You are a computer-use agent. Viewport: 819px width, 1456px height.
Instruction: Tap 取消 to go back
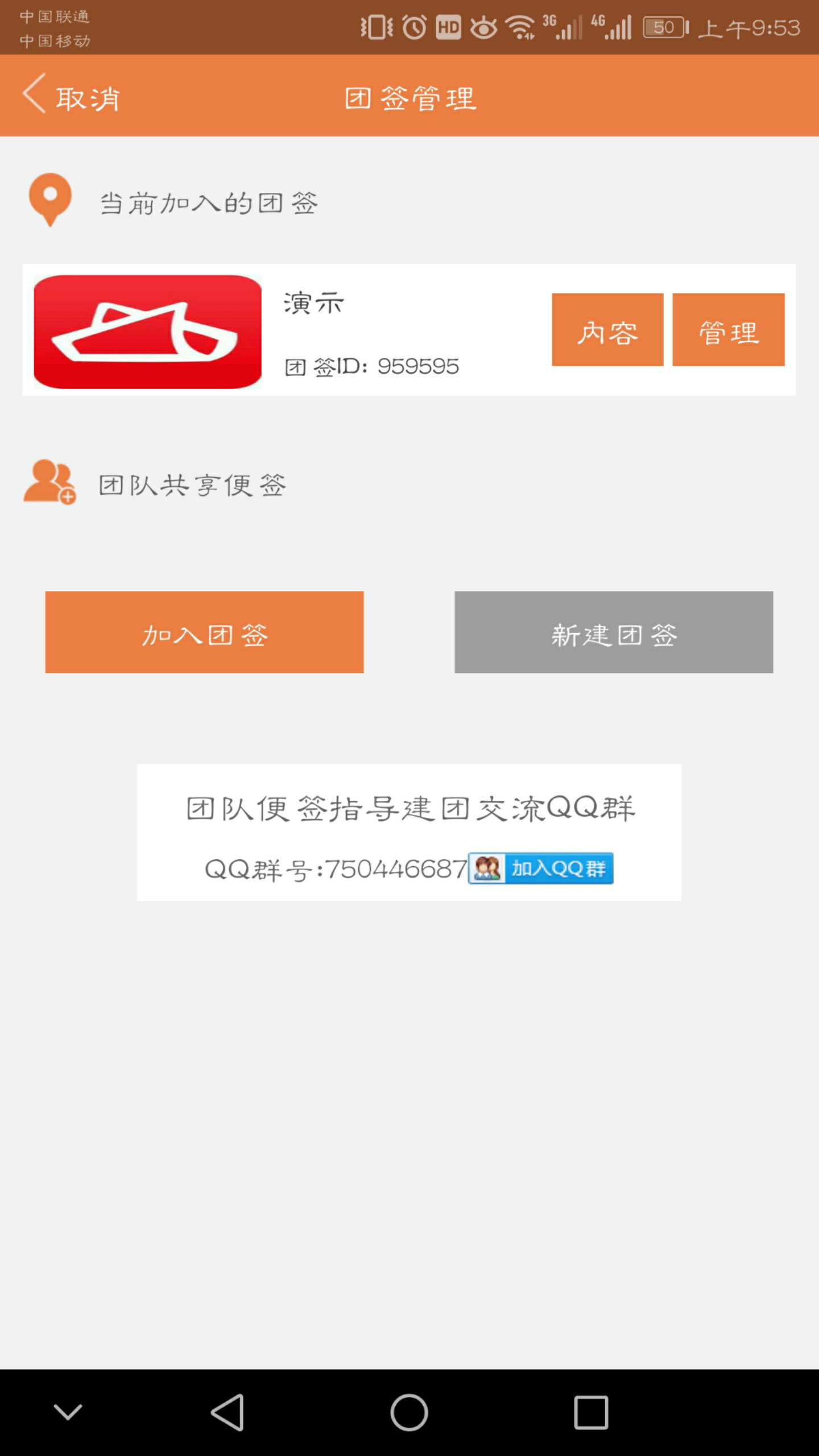click(71, 97)
